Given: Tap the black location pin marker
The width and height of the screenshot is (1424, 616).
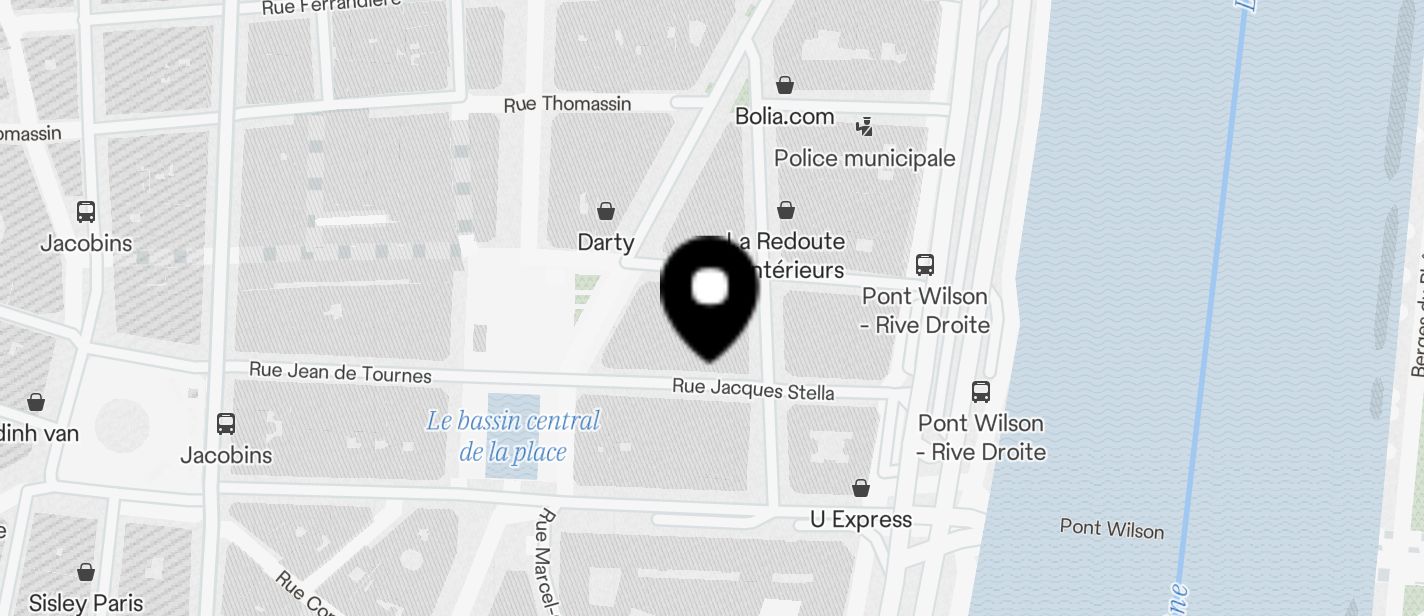Looking at the screenshot, I should [x=710, y=293].
